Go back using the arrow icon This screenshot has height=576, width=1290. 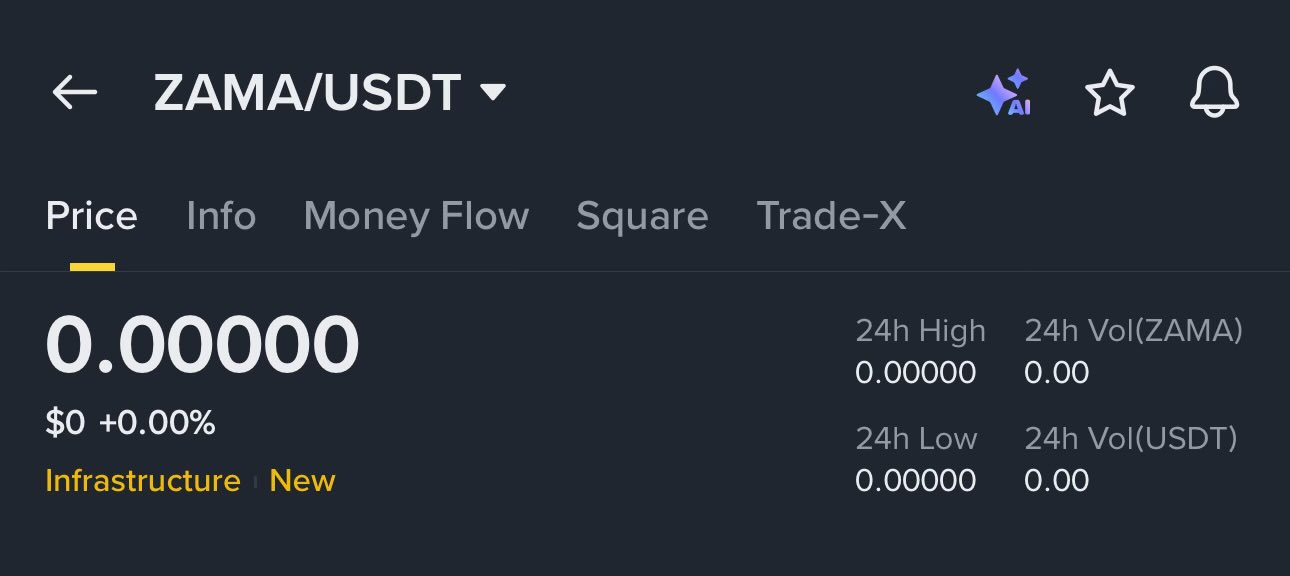click(75, 94)
